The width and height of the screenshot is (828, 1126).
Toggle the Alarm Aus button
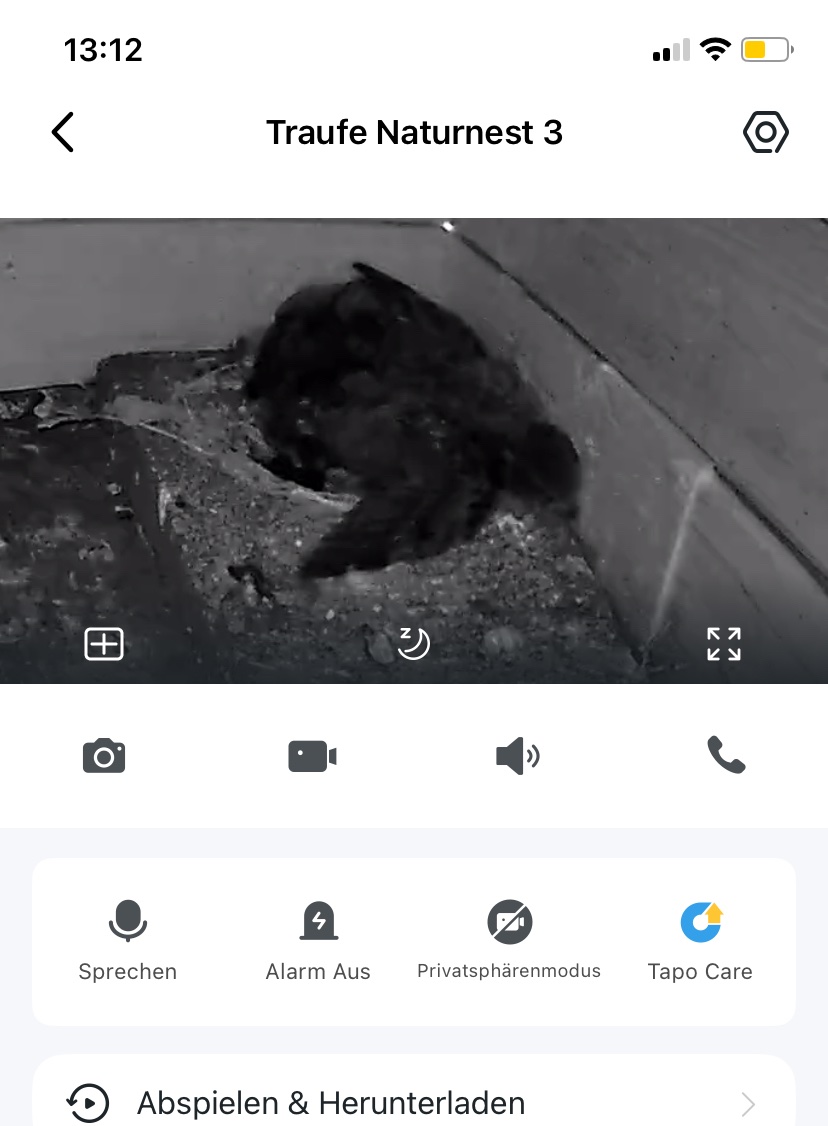tap(318, 940)
